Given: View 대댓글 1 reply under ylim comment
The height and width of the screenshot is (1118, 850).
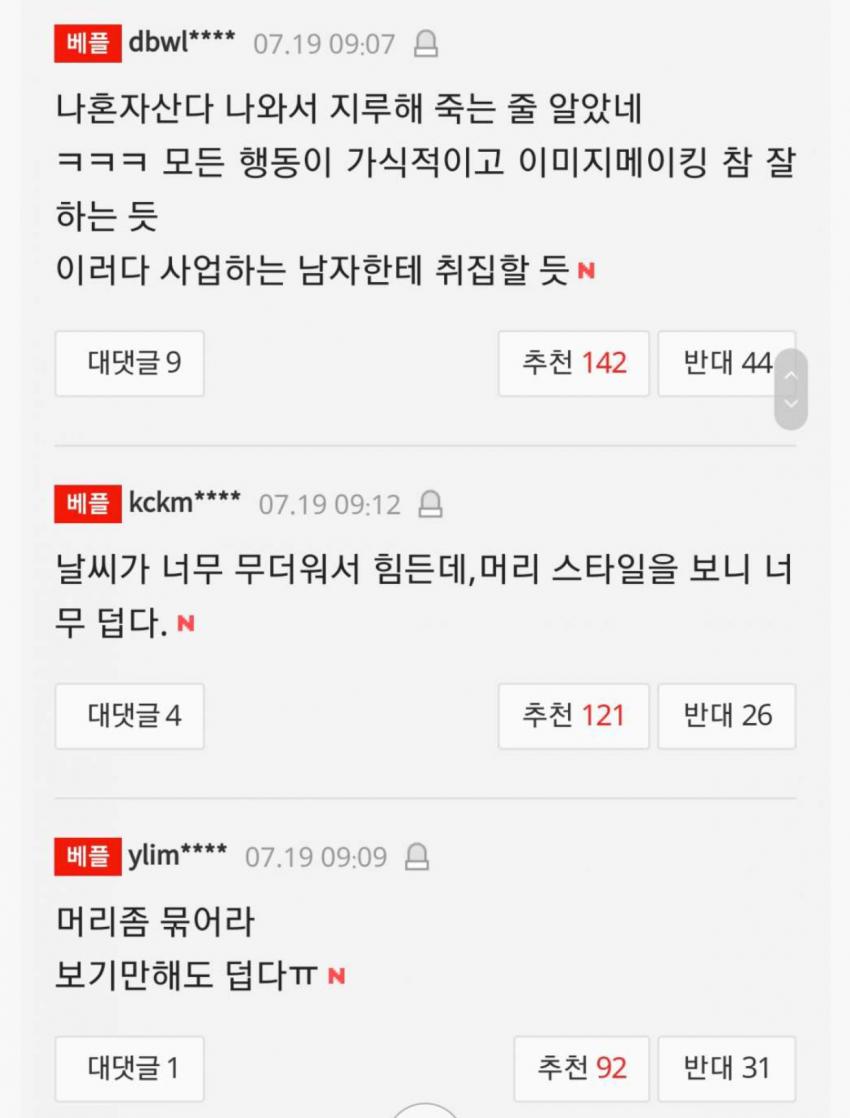Looking at the screenshot, I should pos(130,1068).
